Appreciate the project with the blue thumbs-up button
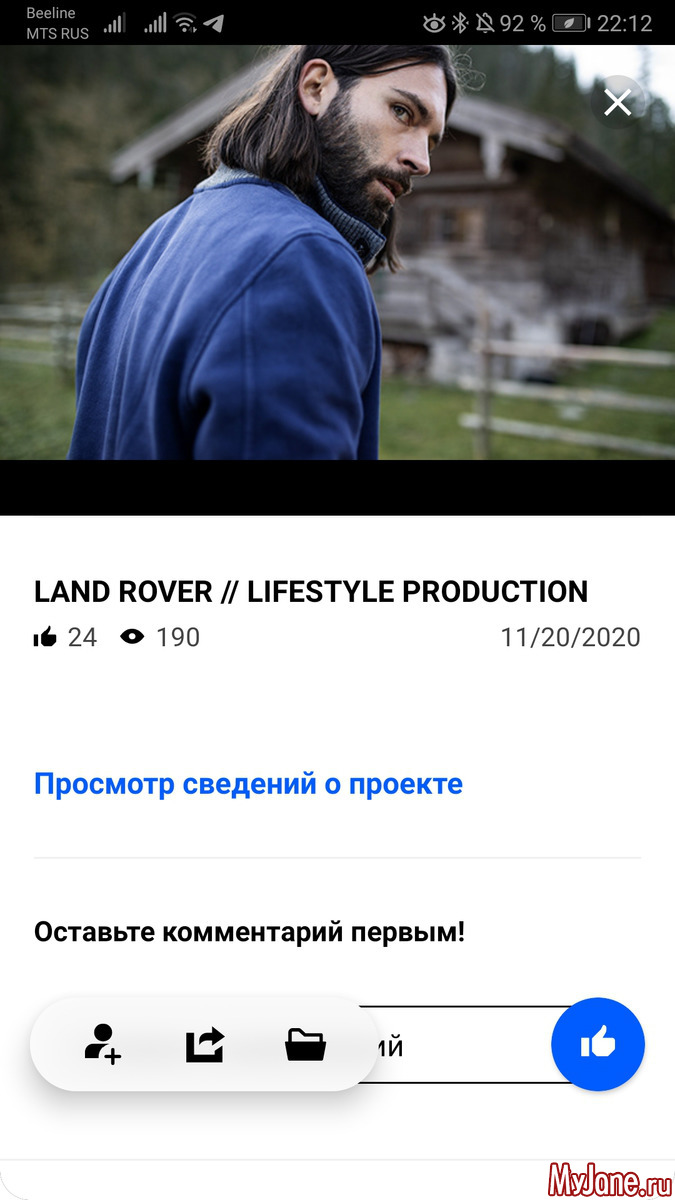 click(x=598, y=1044)
